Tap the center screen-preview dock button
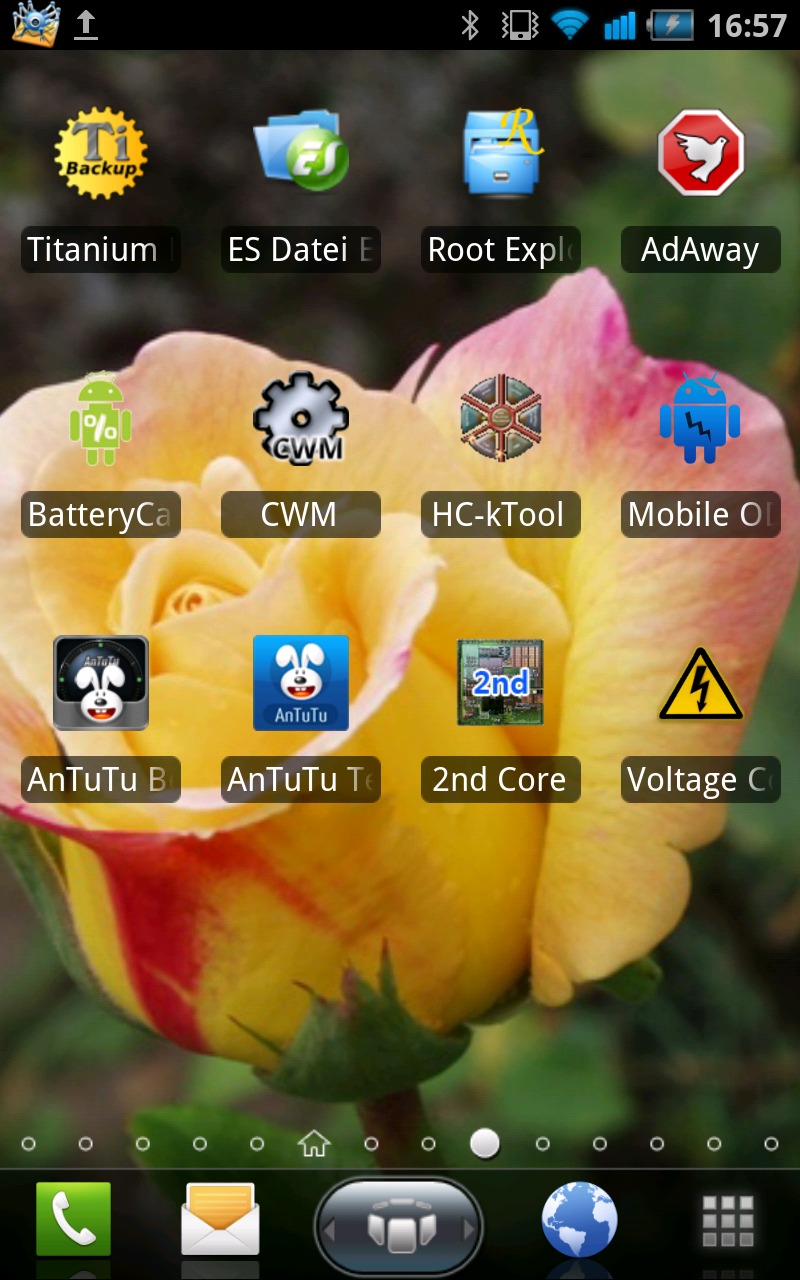Viewport: 800px width, 1280px height. [400, 1226]
